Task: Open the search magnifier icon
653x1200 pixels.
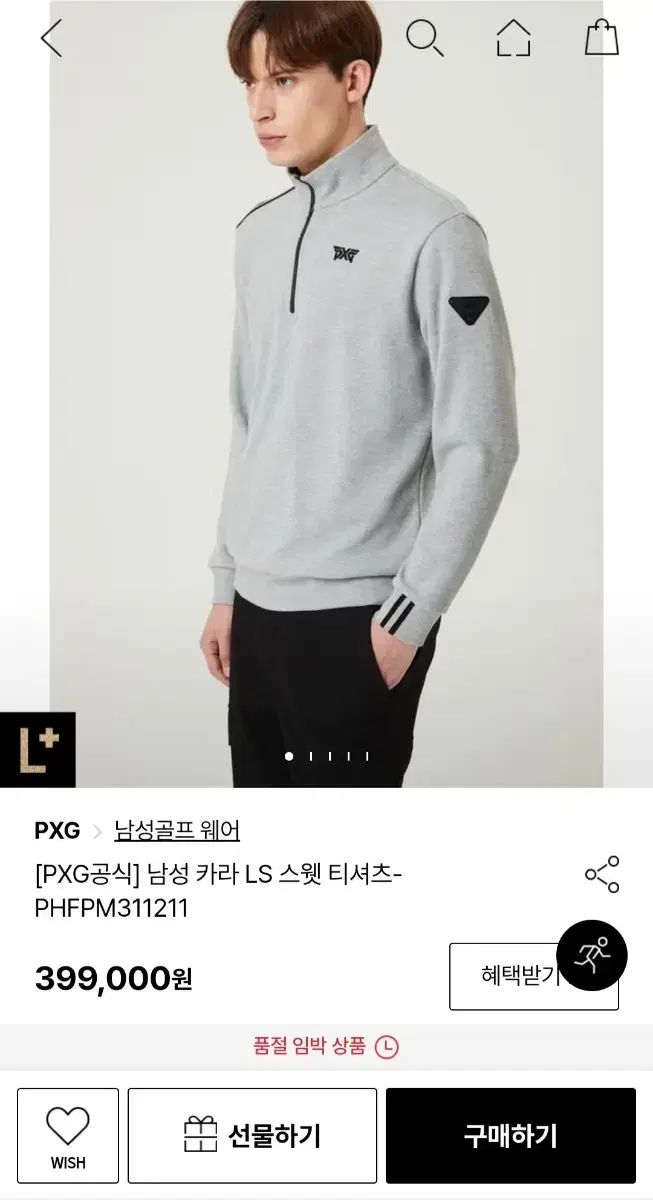Action: 424,38
